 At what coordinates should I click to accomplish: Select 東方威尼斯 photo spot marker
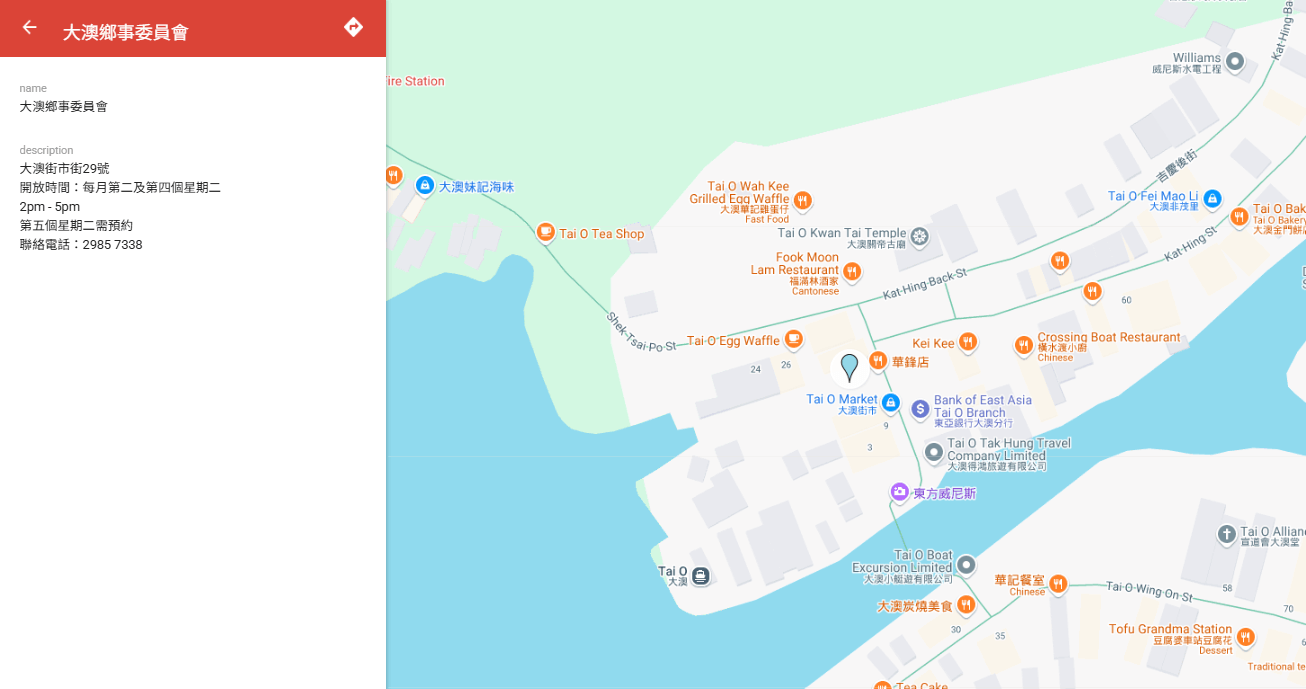click(x=899, y=492)
